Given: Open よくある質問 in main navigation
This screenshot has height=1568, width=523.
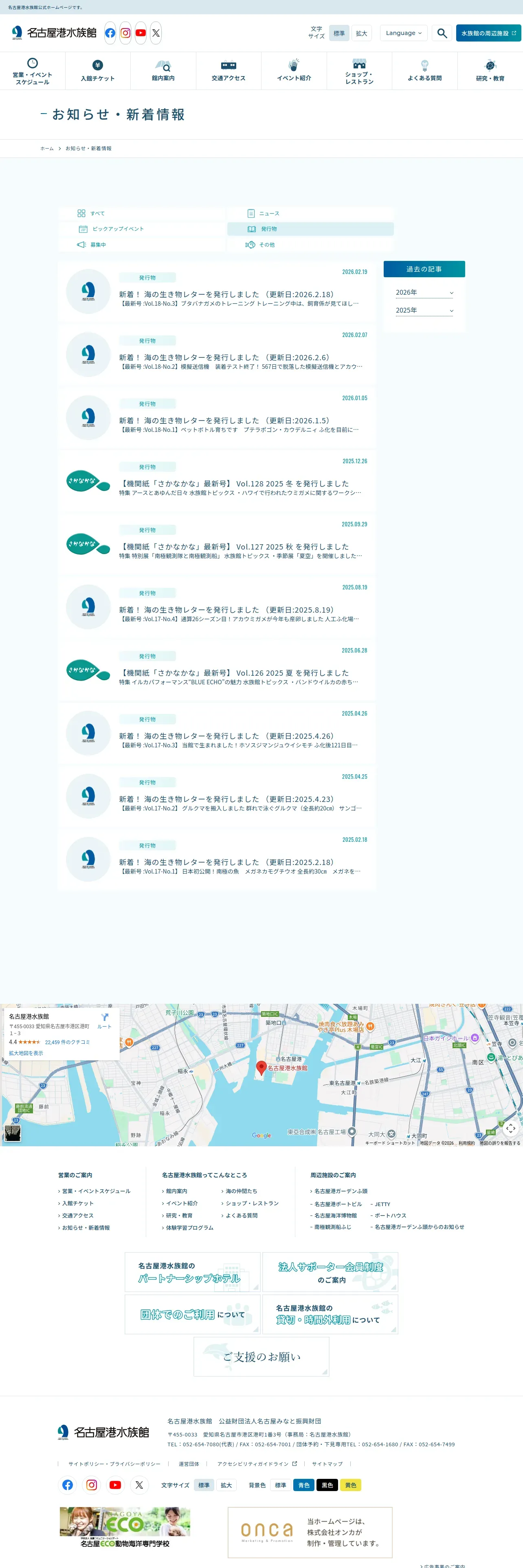Looking at the screenshot, I should 424,71.
